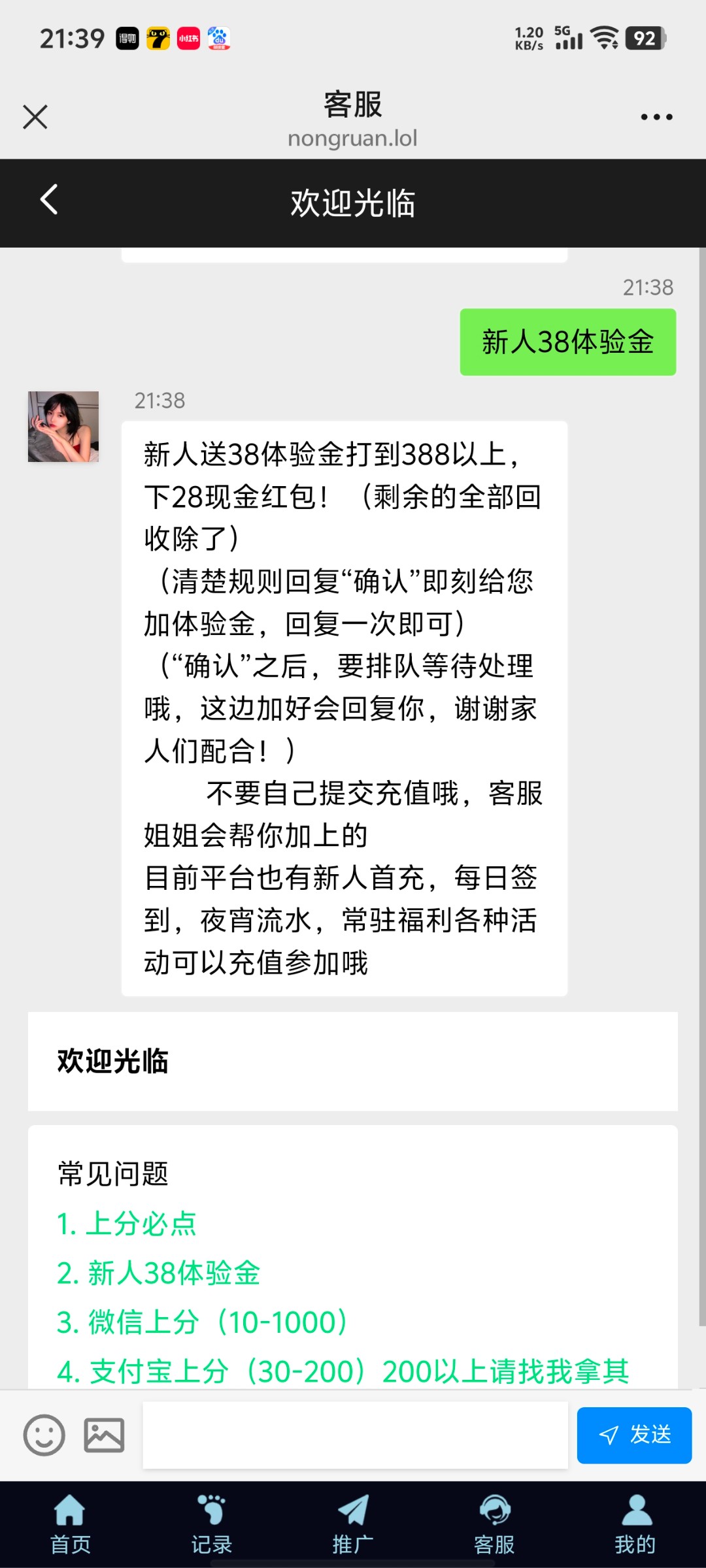Image resolution: width=706 pixels, height=1568 pixels.
Task: Go to the 我的 tab
Action: [x=635, y=1524]
